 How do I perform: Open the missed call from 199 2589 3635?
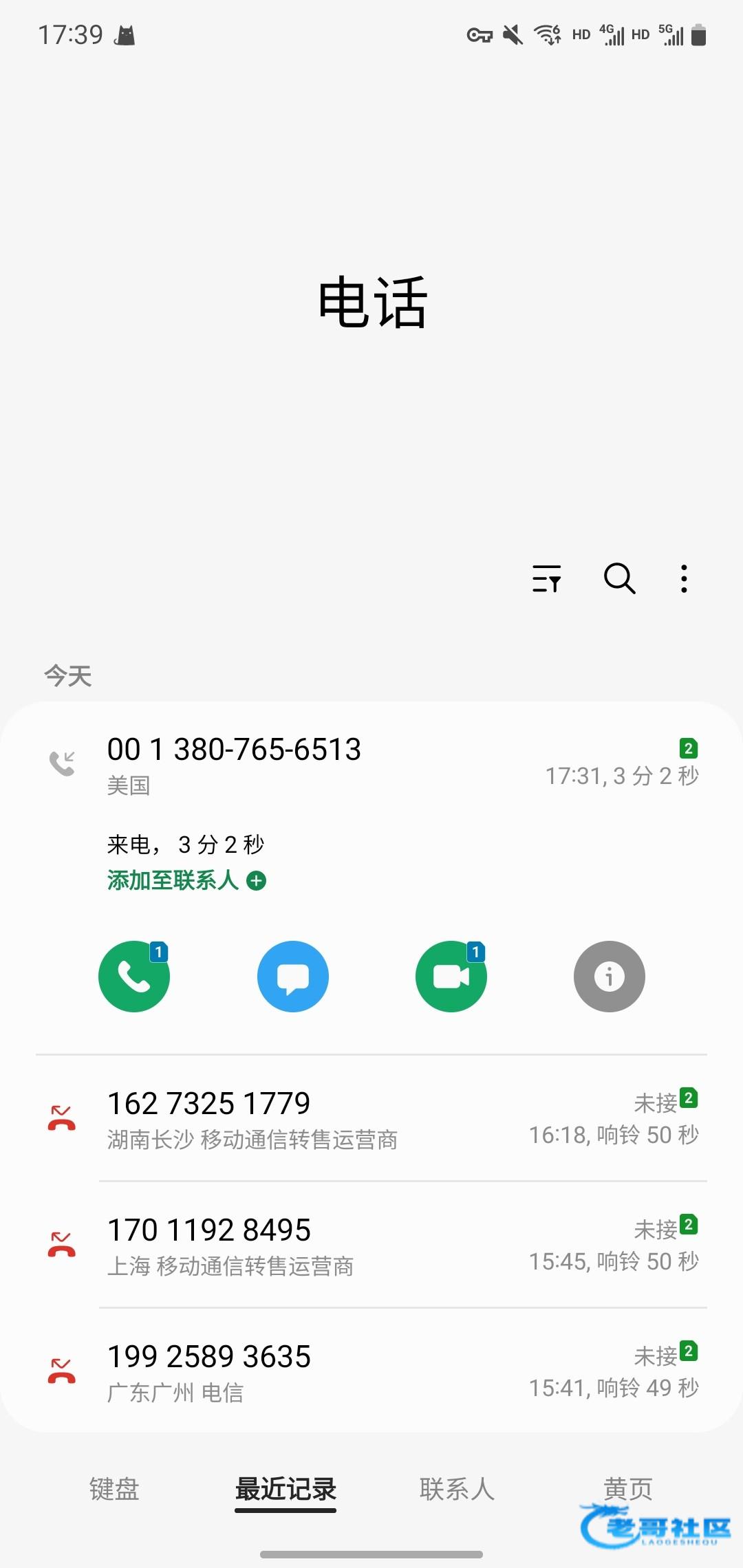(371, 1372)
